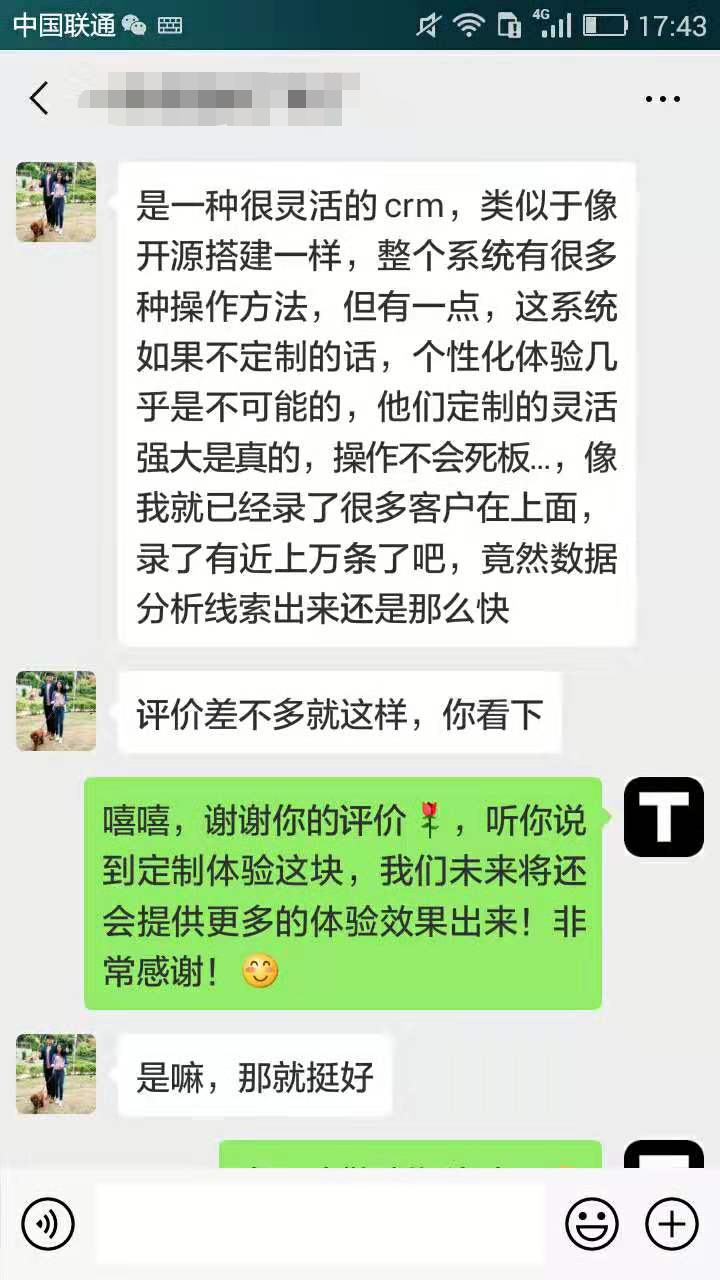720x1280 pixels.
Task: Tap the message text field
Action: (x=320, y=1223)
